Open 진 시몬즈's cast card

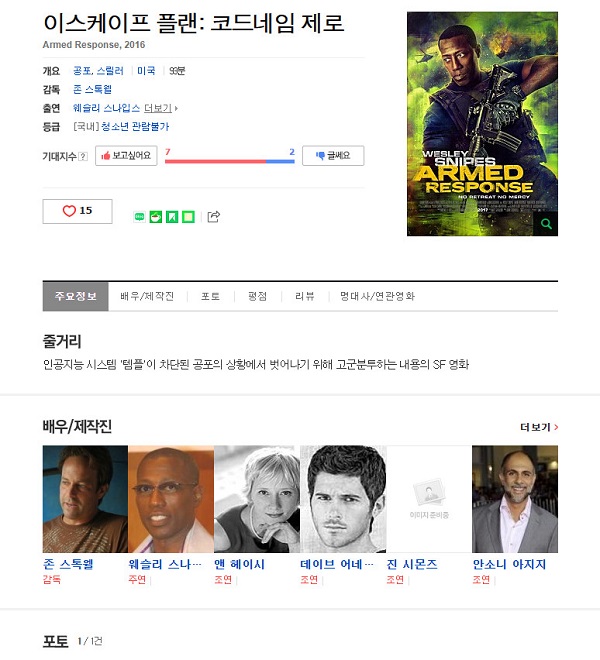428,499
